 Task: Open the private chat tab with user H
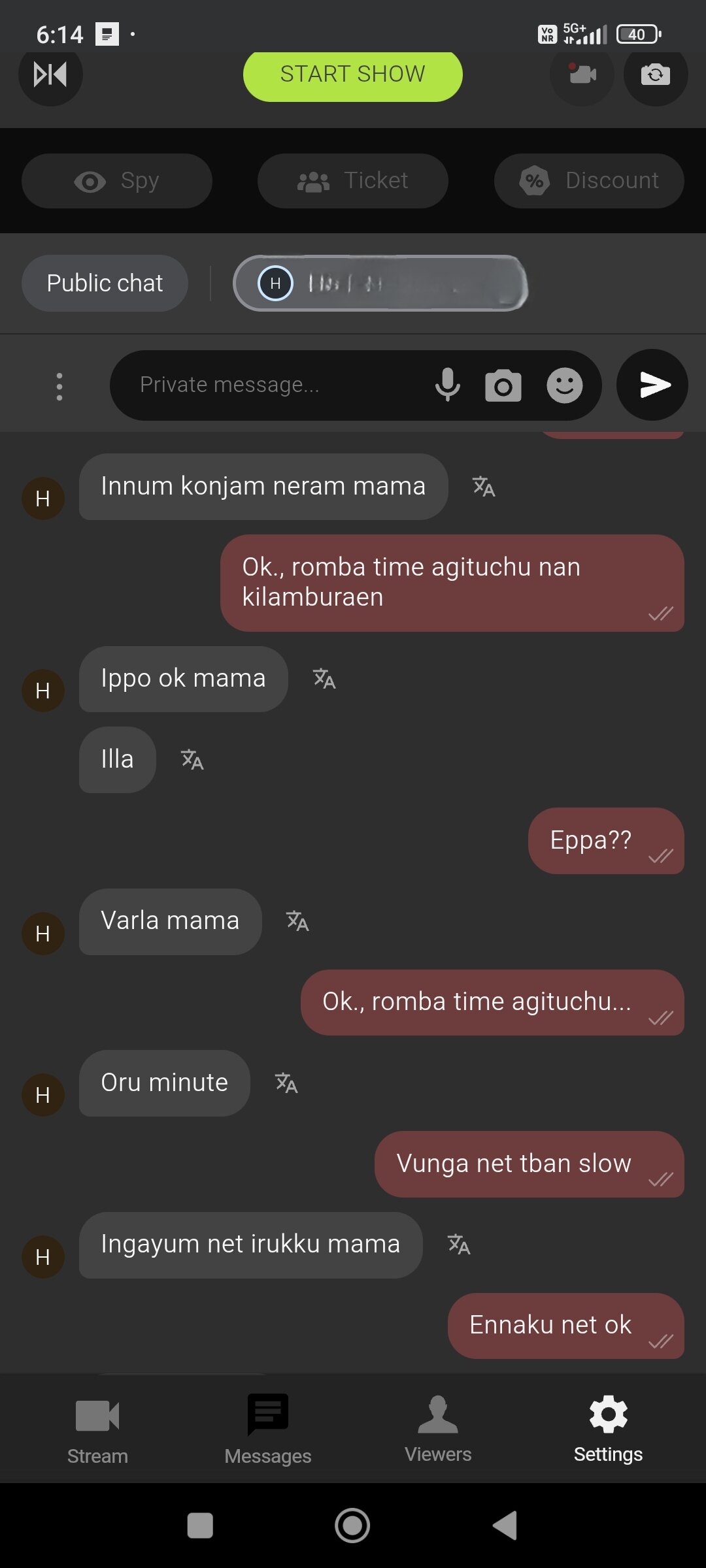pos(380,283)
